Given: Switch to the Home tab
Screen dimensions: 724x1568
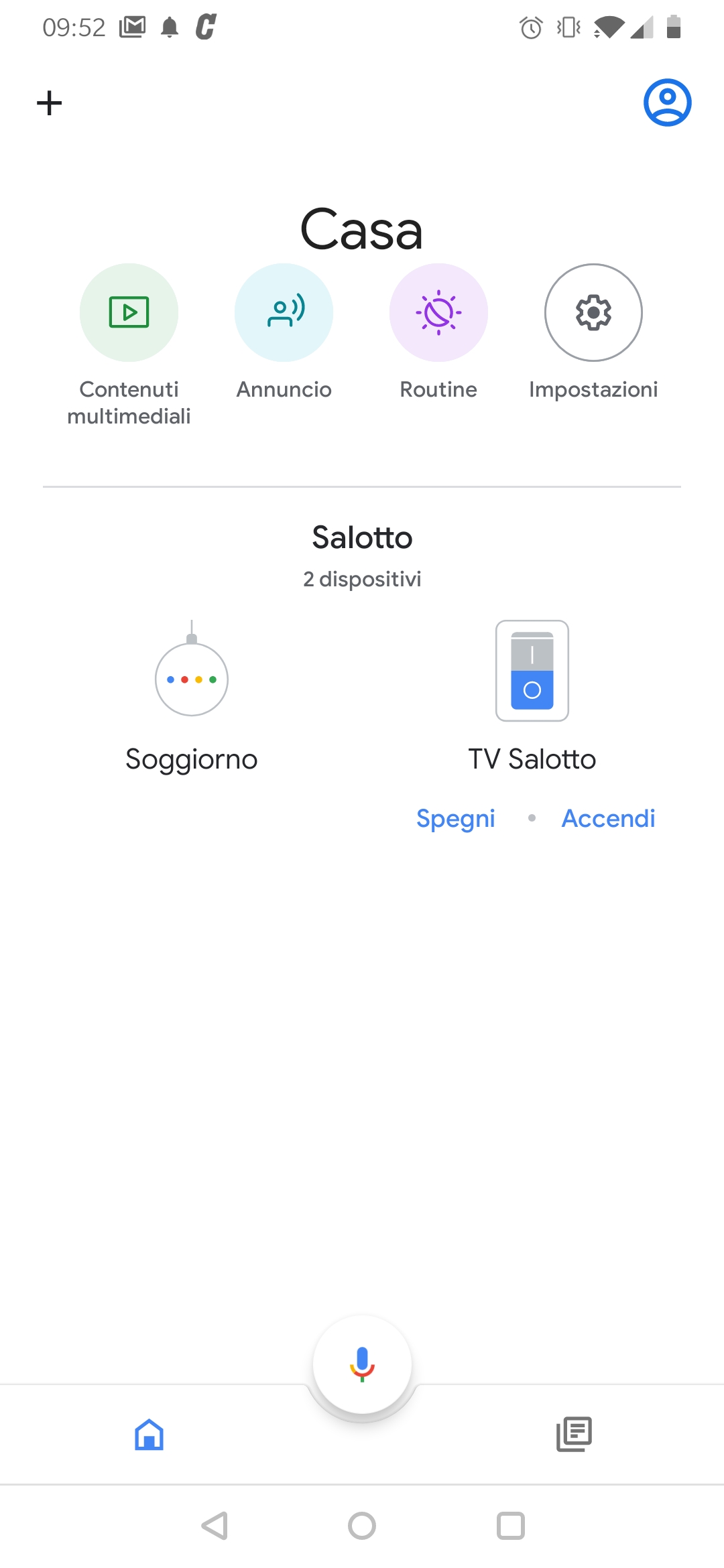Looking at the screenshot, I should click(149, 1435).
